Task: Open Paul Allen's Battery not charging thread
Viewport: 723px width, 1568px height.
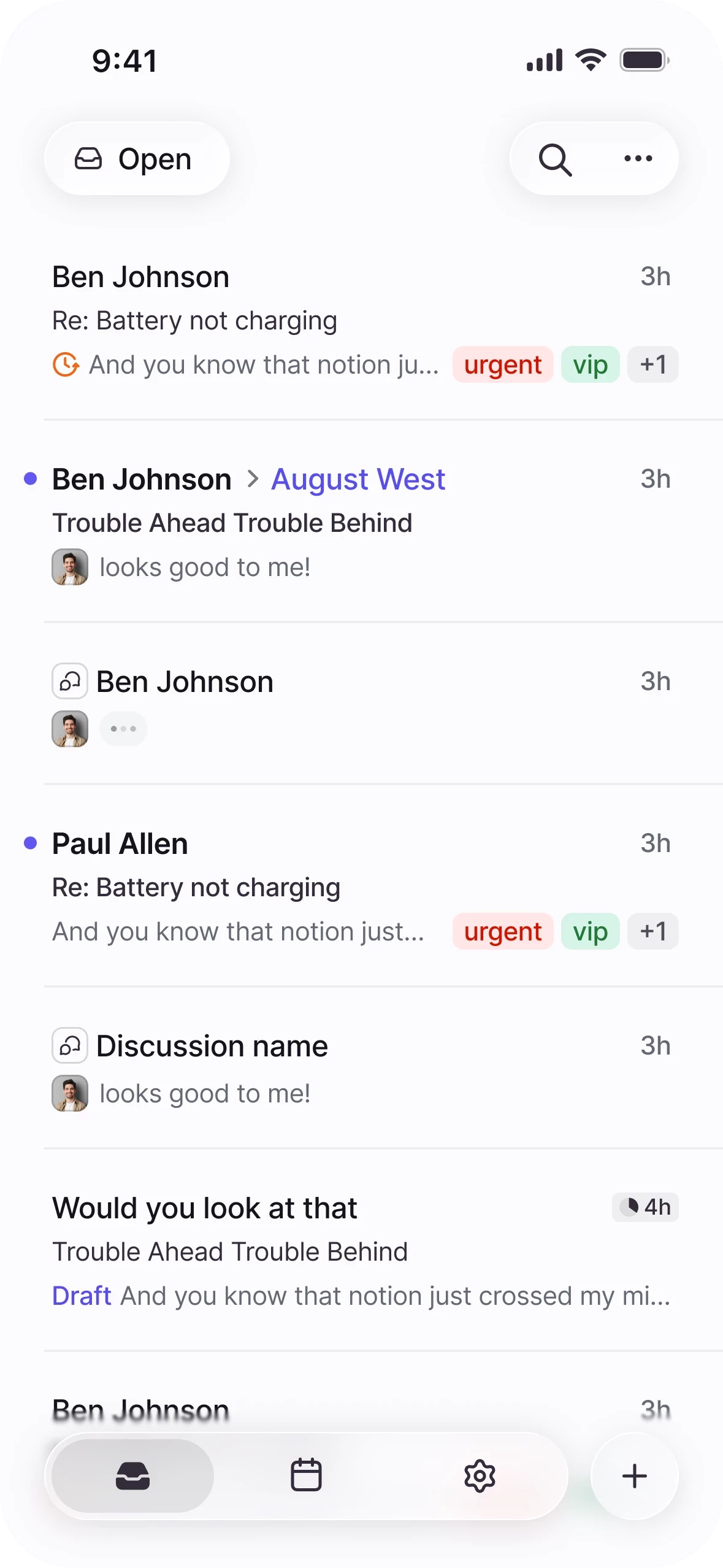Action: coord(343,887)
